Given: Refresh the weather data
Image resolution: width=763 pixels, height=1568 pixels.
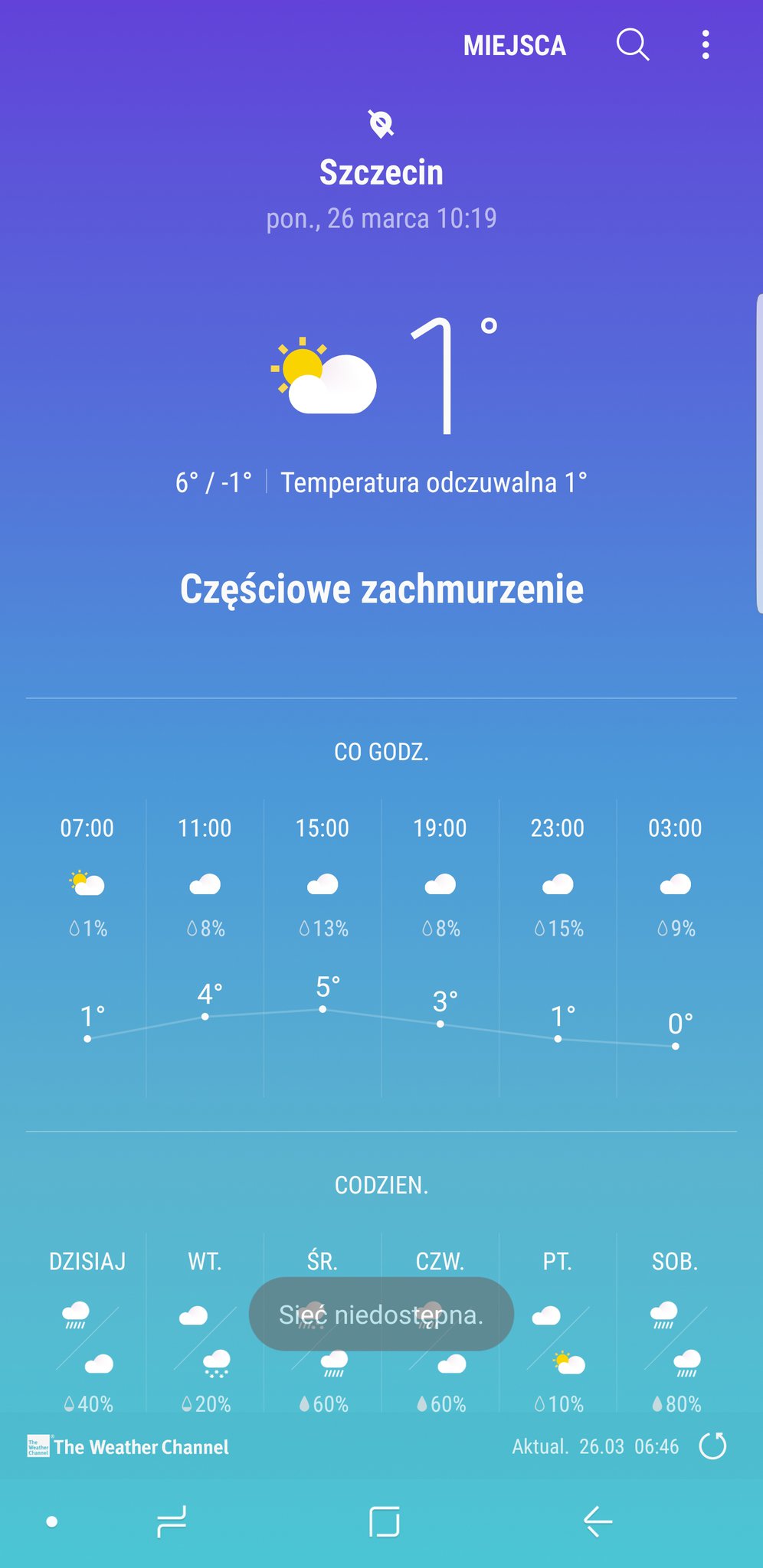Looking at the screenshot, I should (712, 1446).
